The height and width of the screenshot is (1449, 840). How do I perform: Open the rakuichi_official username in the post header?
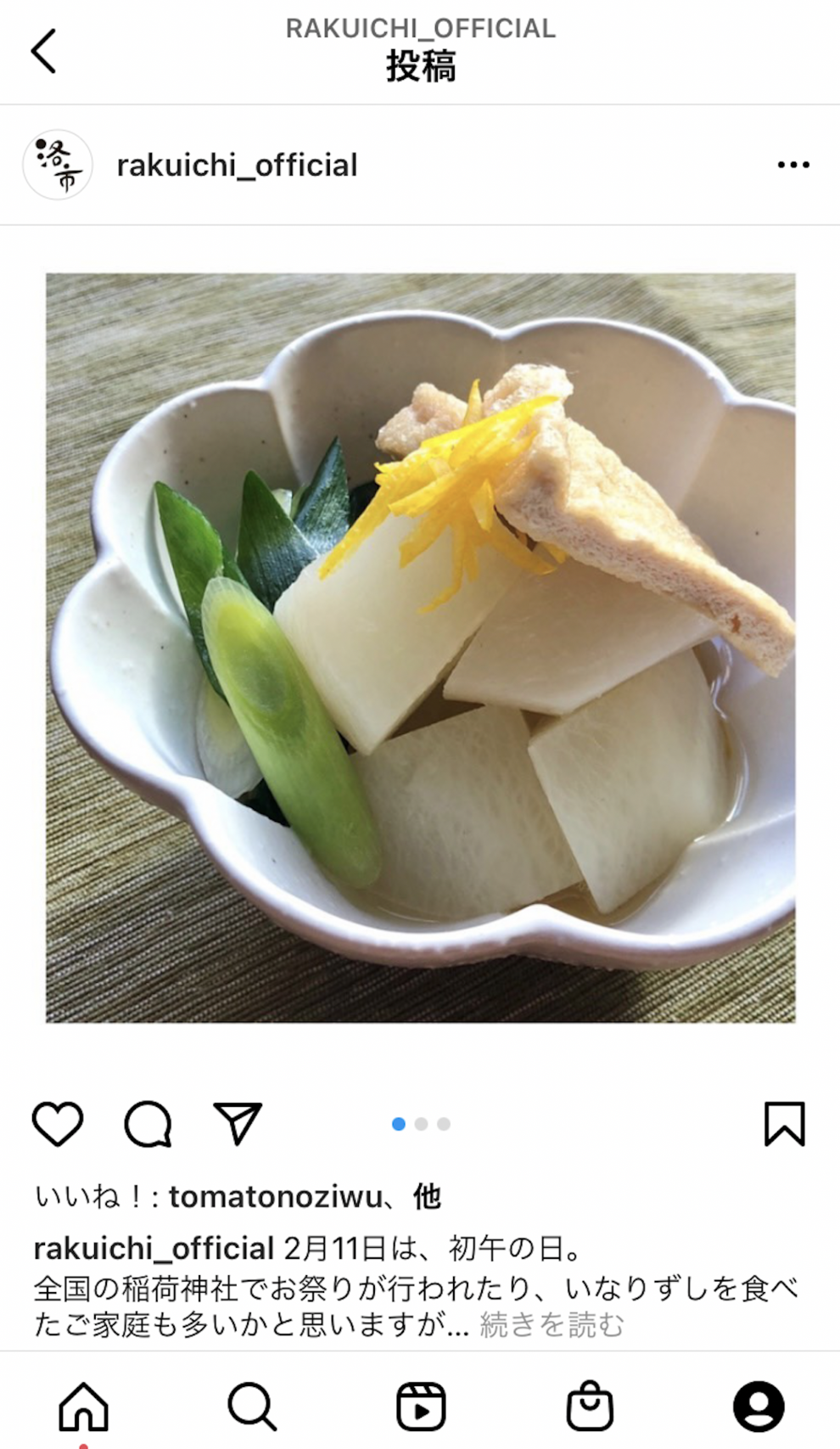coord(237,165)
